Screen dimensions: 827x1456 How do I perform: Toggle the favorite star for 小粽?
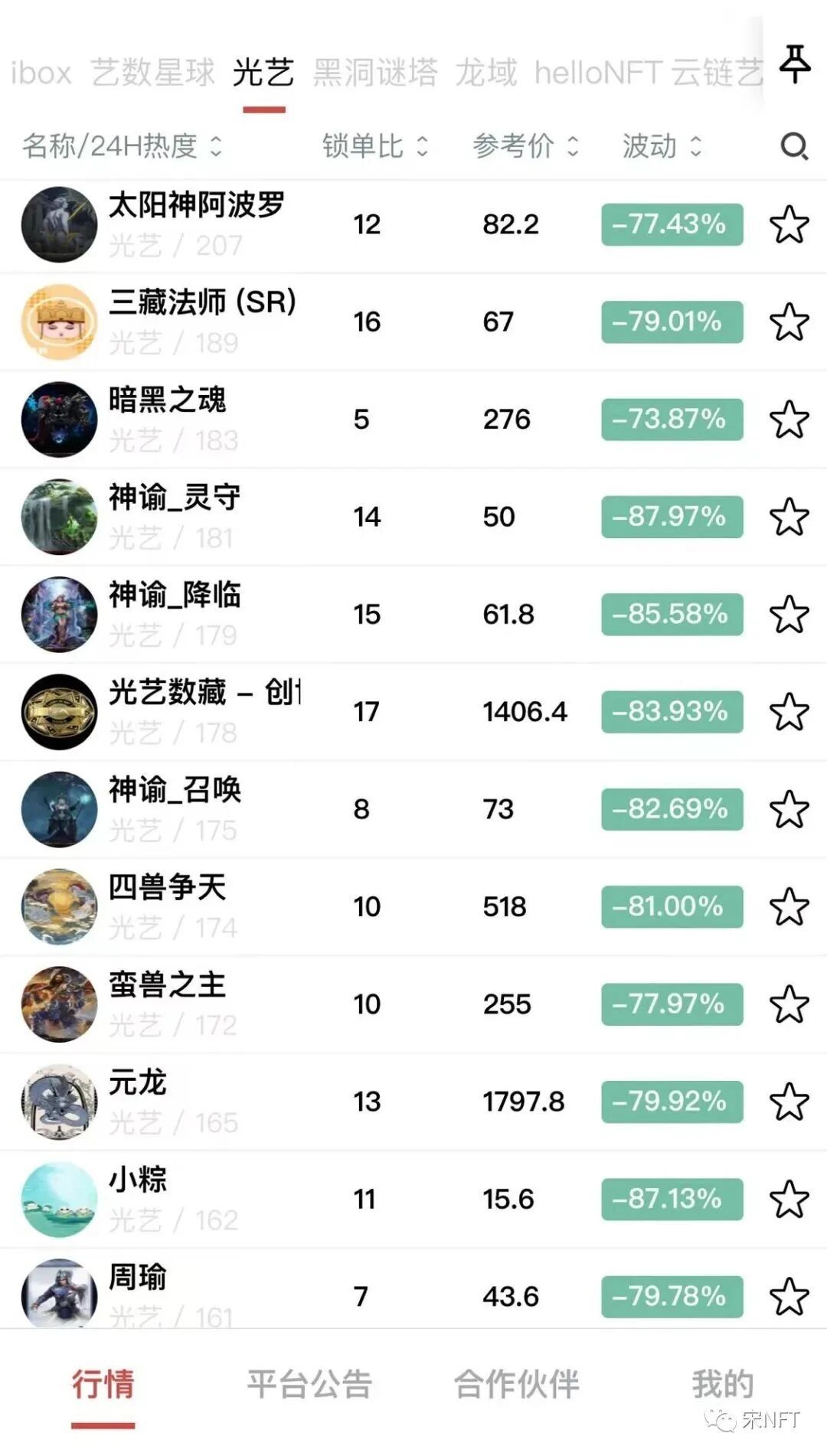click(x=787, y=1200)
